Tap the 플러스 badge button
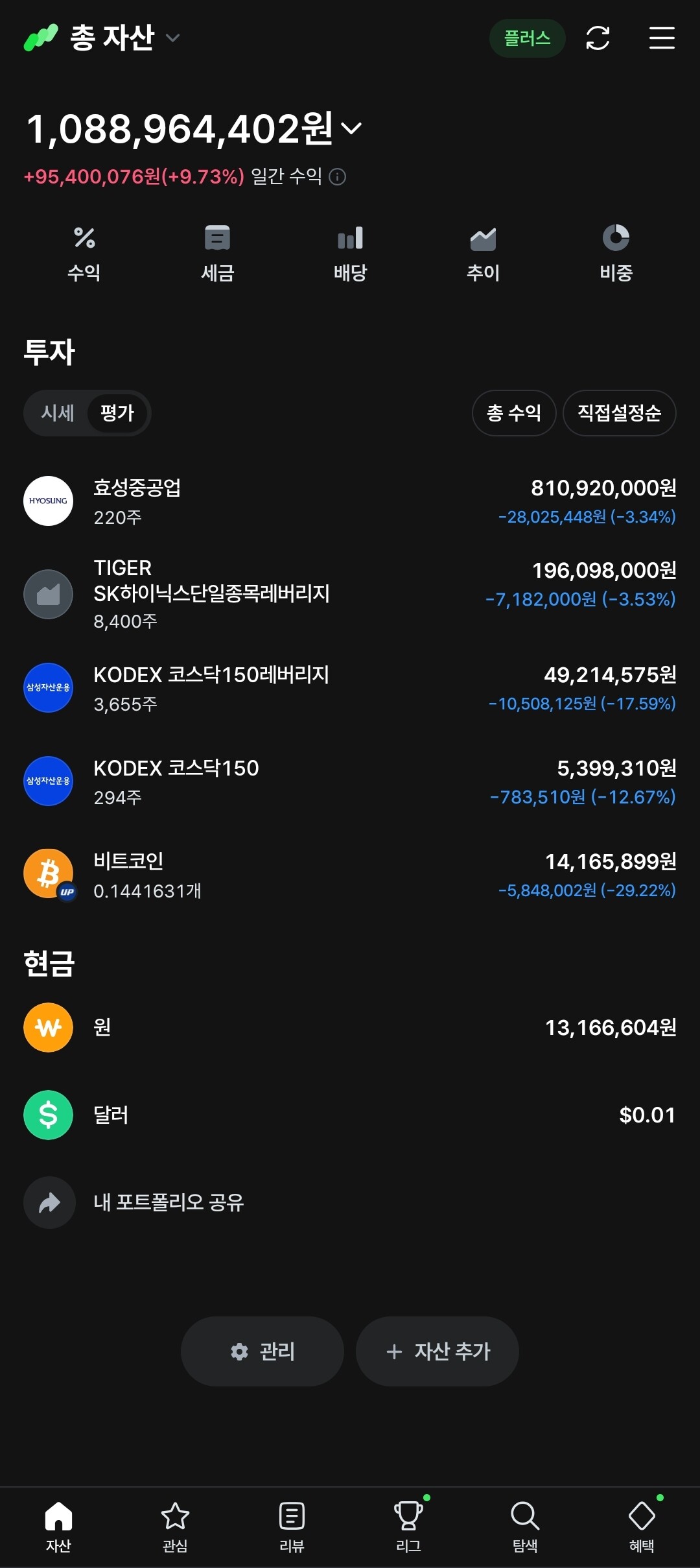The width and height of the screenshot is (700, 1568). [527, 38]
